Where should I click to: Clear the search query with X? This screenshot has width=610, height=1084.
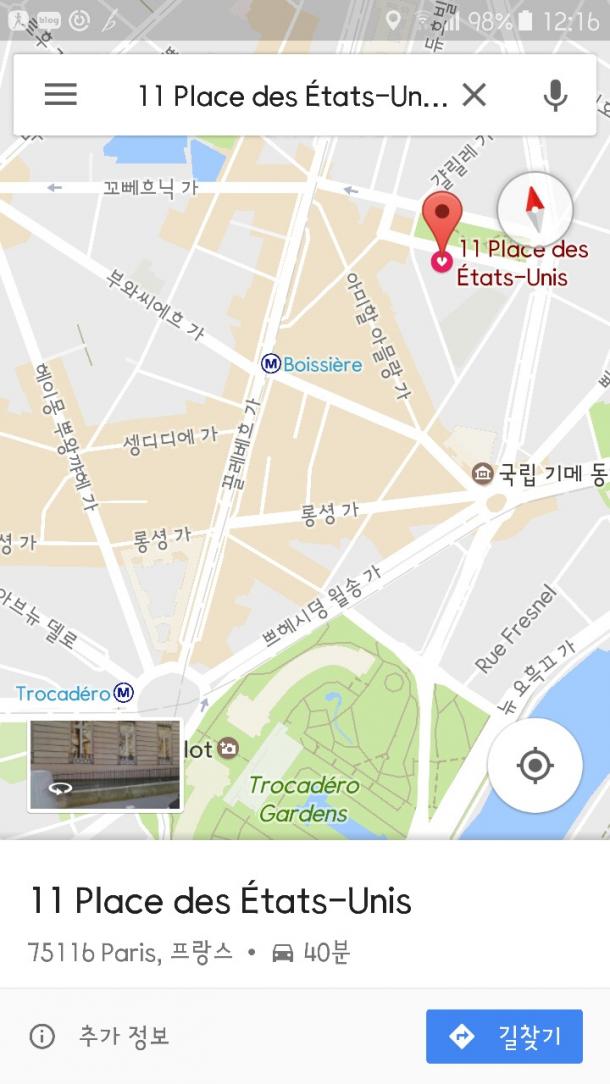pos(474,95)
